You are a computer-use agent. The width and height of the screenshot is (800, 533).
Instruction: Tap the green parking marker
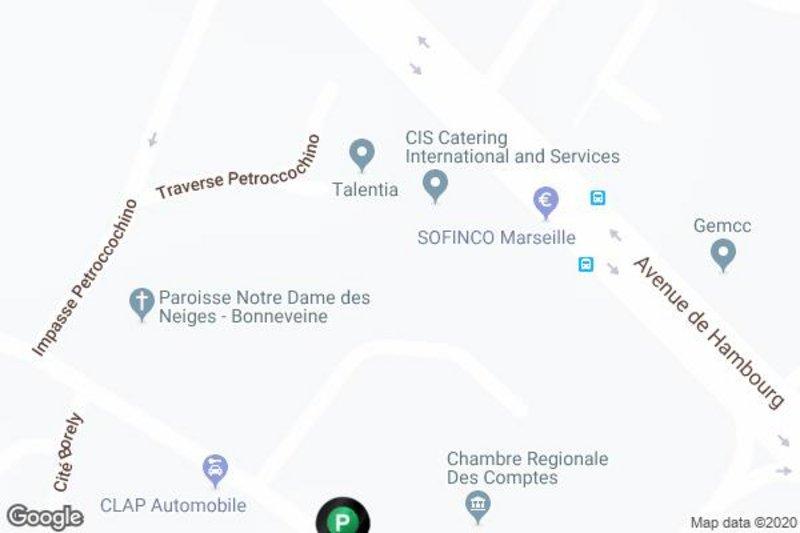click(343, 519)
